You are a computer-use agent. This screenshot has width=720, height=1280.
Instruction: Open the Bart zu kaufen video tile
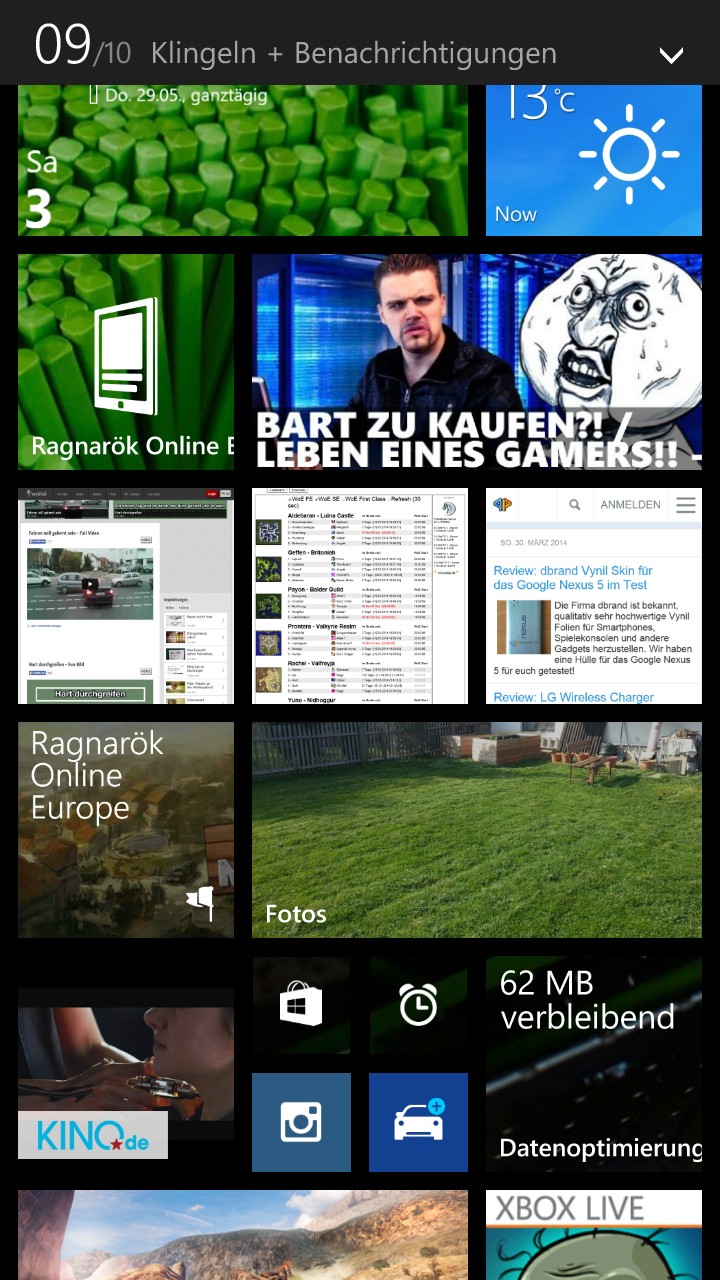point(477,362)
